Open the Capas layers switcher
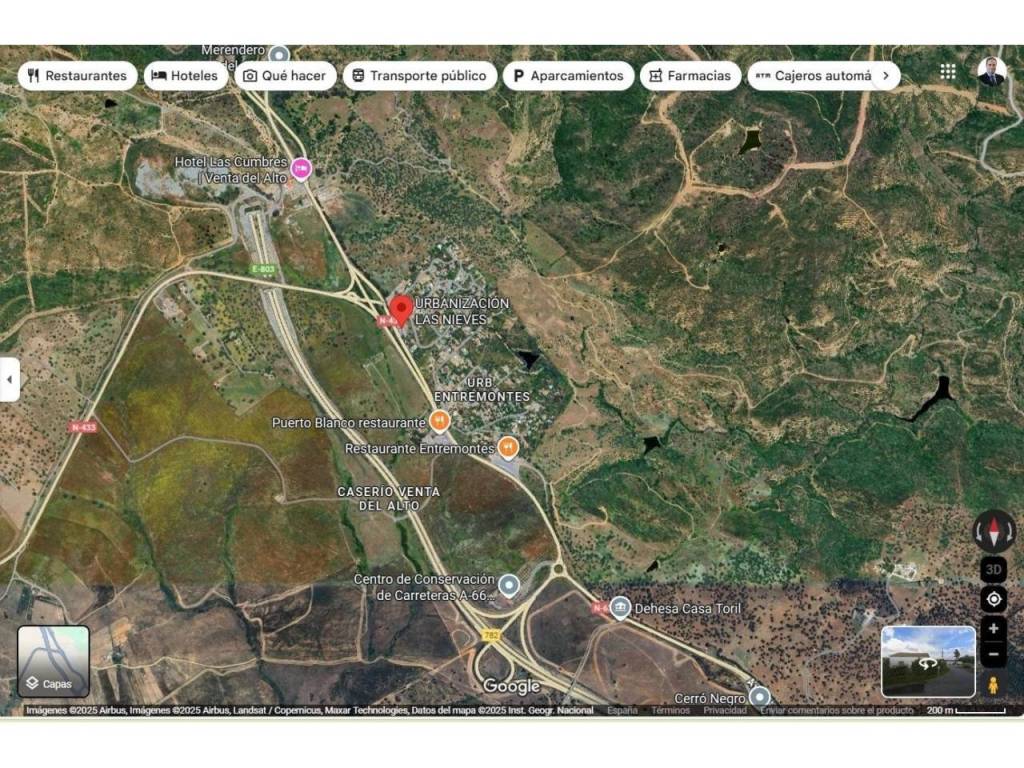The height and width of the screenshot is (768, 1024). click(53, 661)
